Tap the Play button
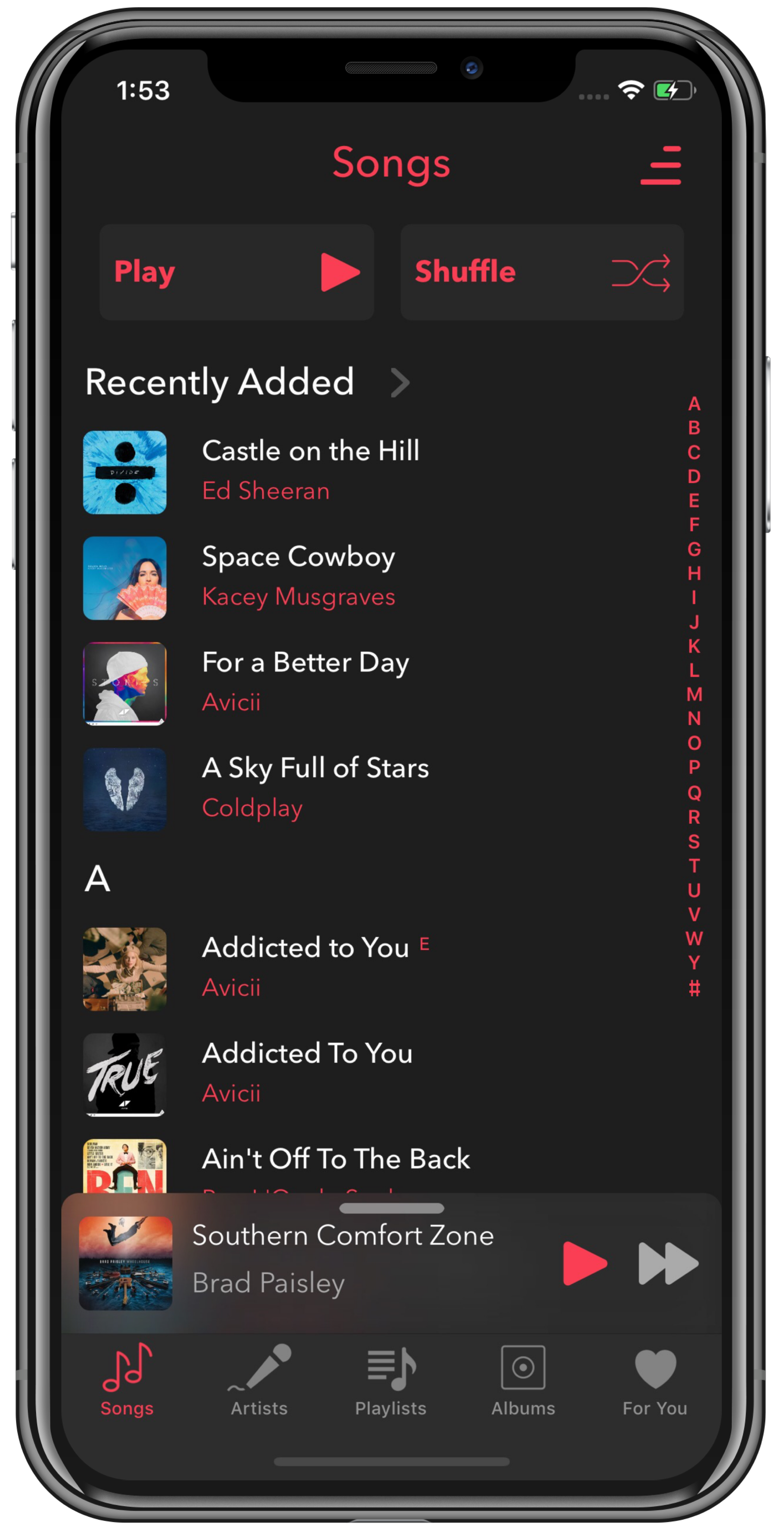Screen dimensions: 784x1534 (236, 271)
